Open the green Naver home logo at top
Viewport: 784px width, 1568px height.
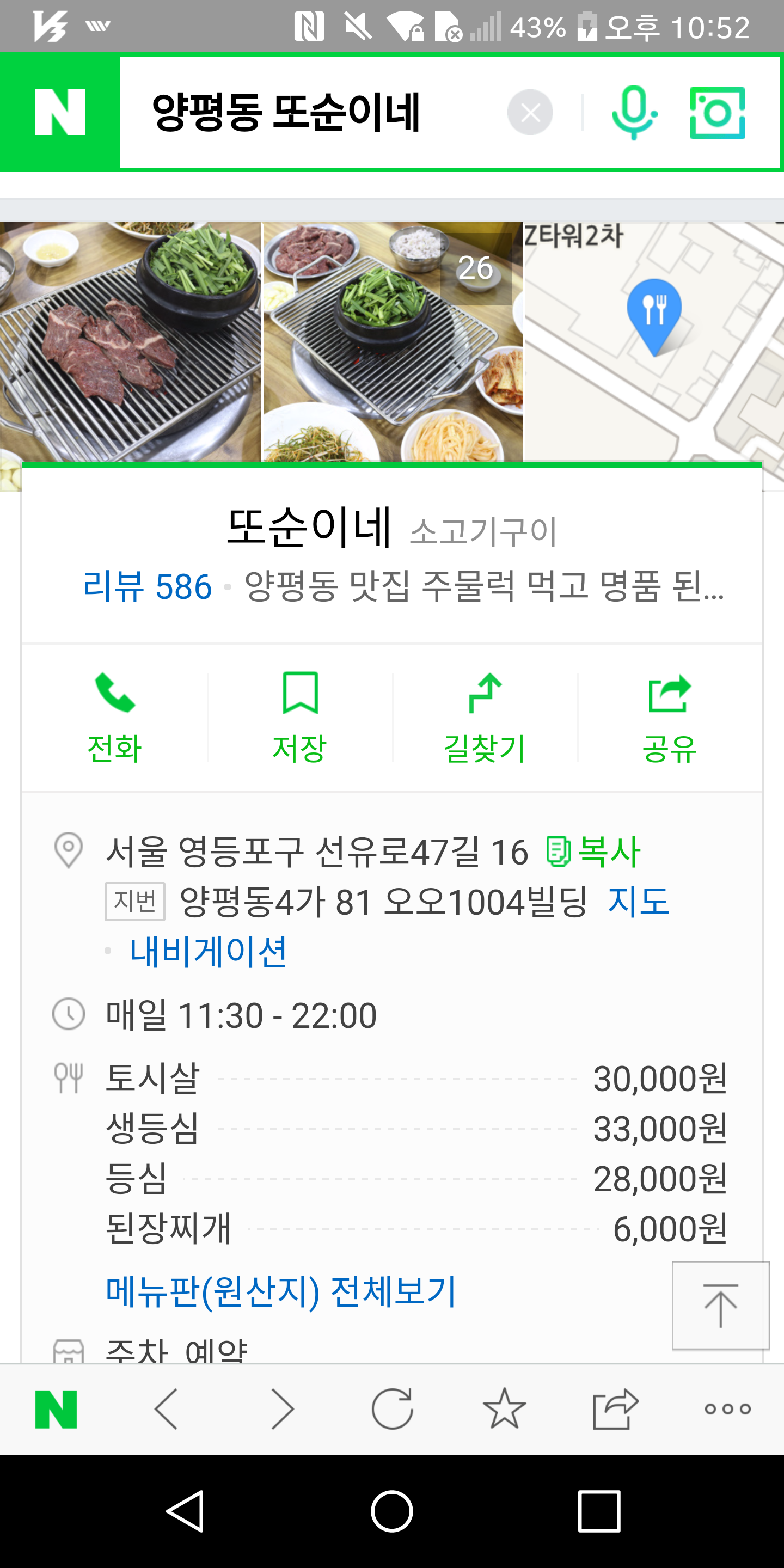tap(60, 113)
